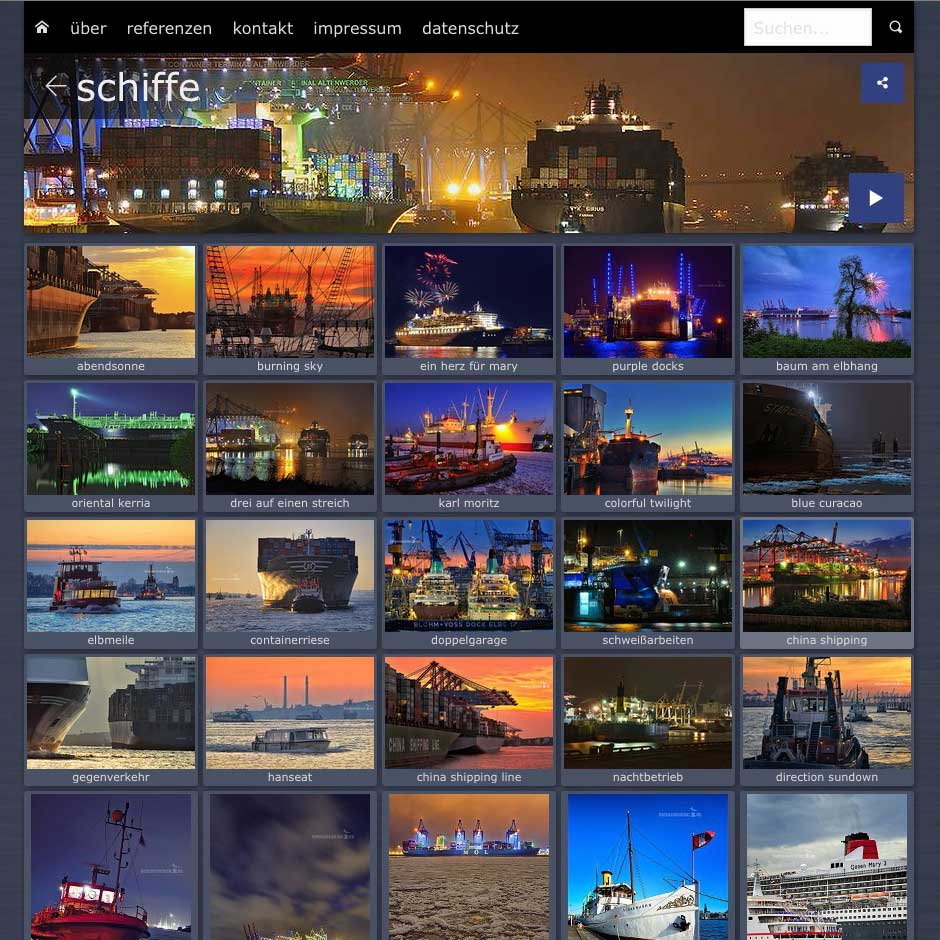Select the china shipping thumbnail

pyautogui.click(x=827, y=576)
